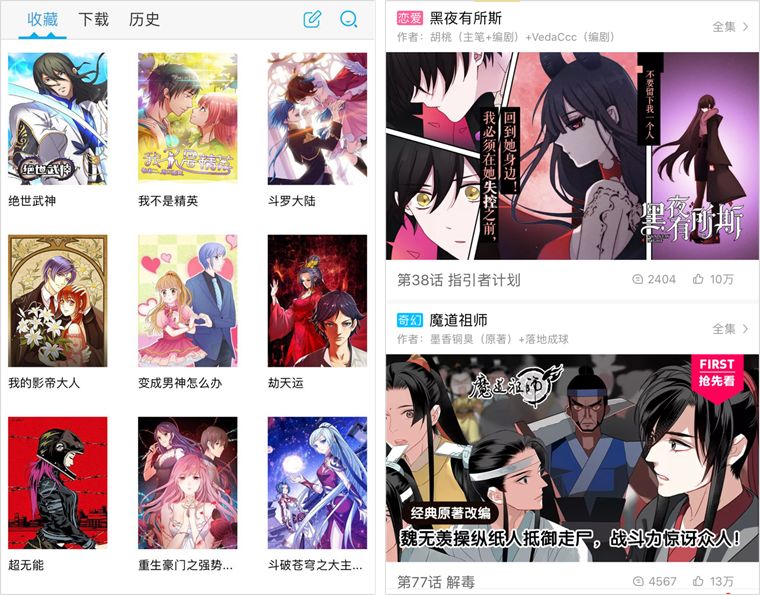This screenshot has width=760, height=595.
Task: Open the comic 重生豪门之强势
Action: (x=187, y=483)
